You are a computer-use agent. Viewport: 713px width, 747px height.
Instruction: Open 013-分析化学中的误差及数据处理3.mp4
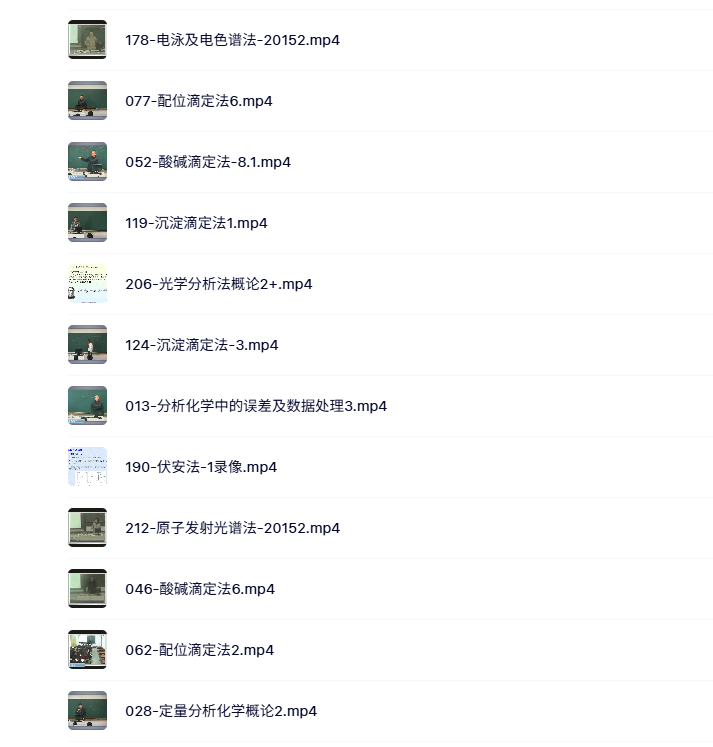click(x=256, y=406)
